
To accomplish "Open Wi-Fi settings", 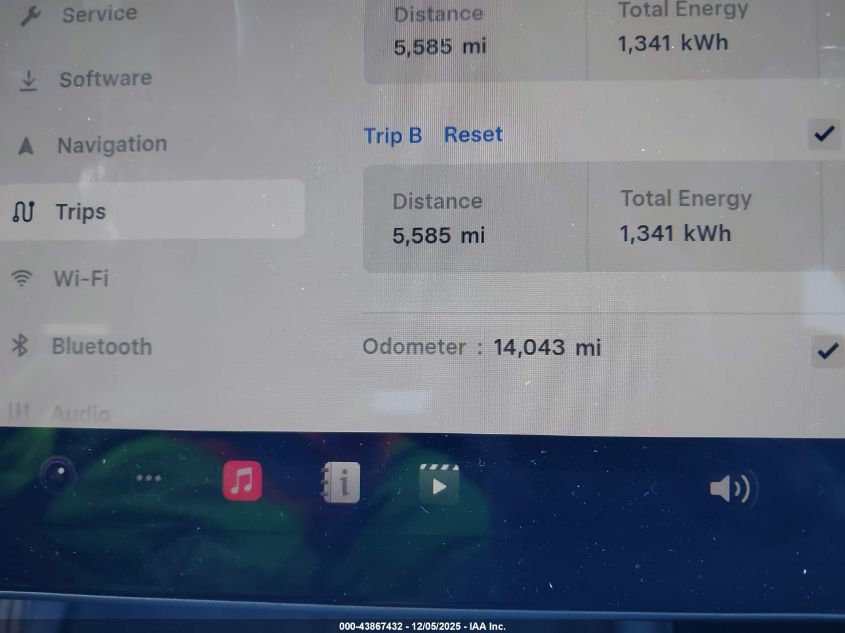I will (80, 278).
